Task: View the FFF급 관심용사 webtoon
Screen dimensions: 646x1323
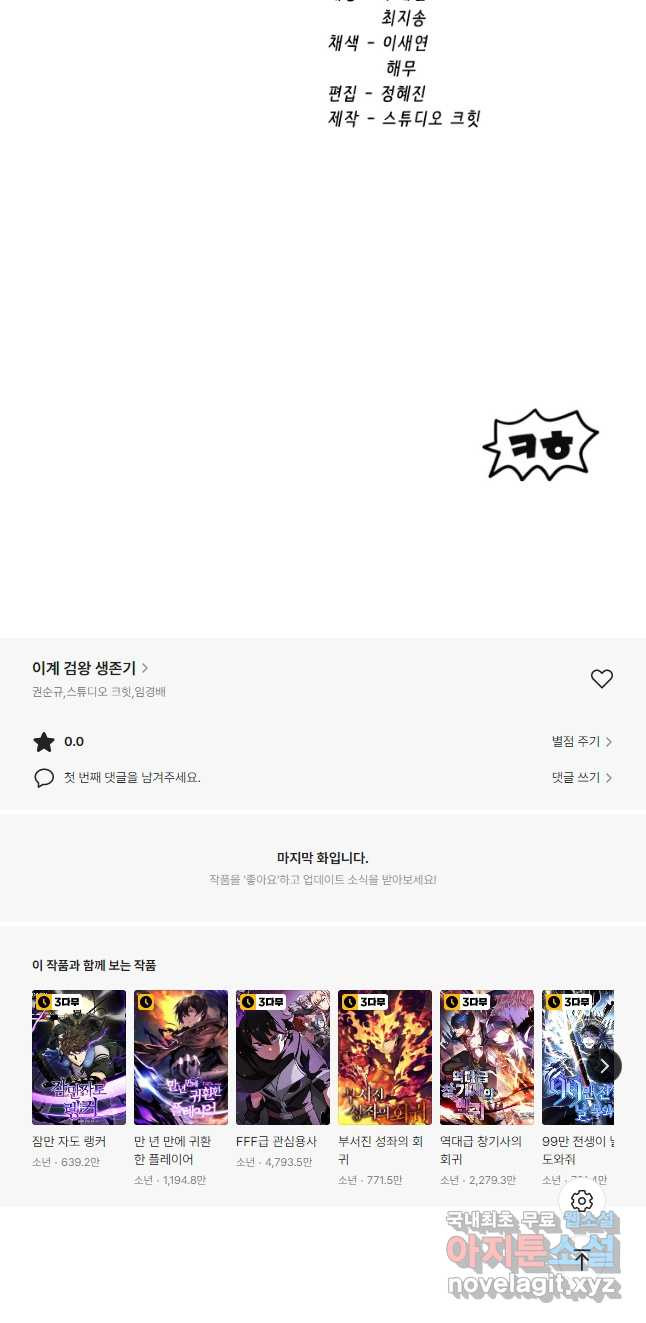Action: pyautogui.click(x=283, y=1058)
